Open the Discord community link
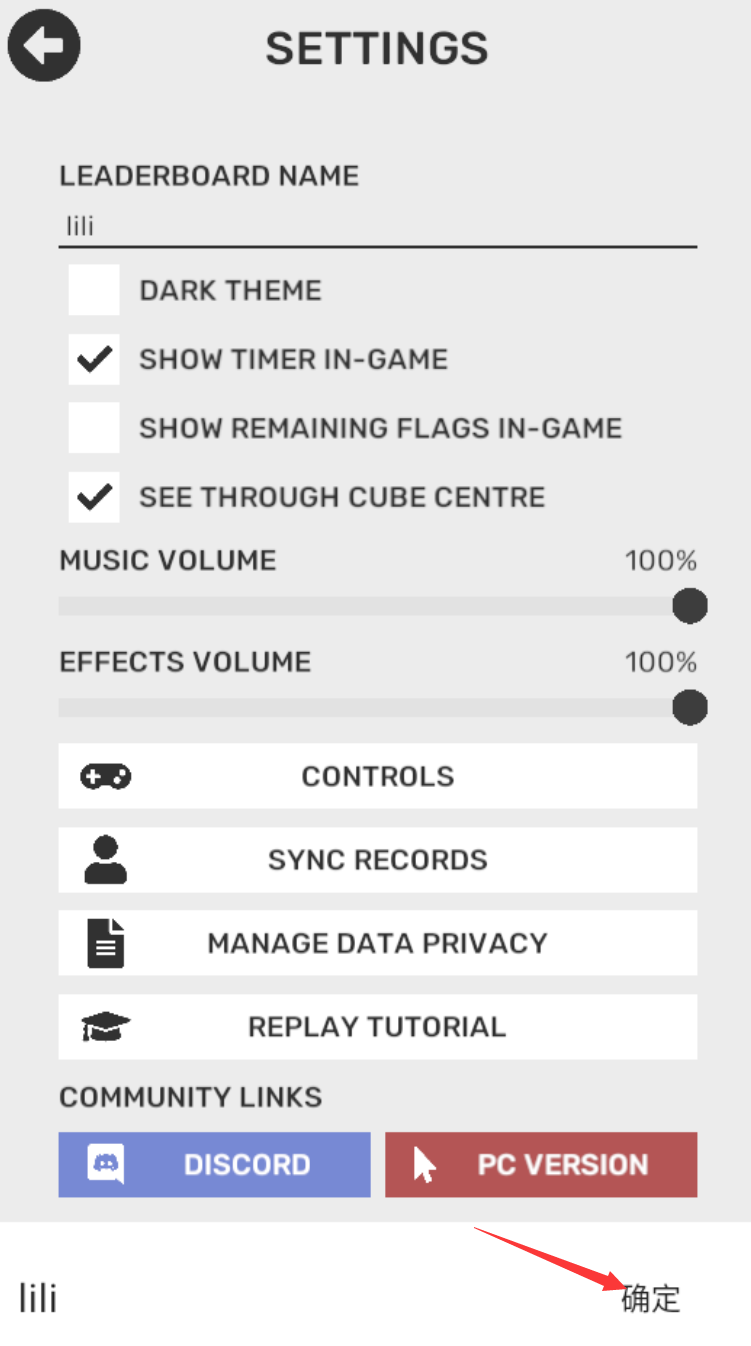The width and height of the screenshot is (751, 1346). (x=214, y=1165)
